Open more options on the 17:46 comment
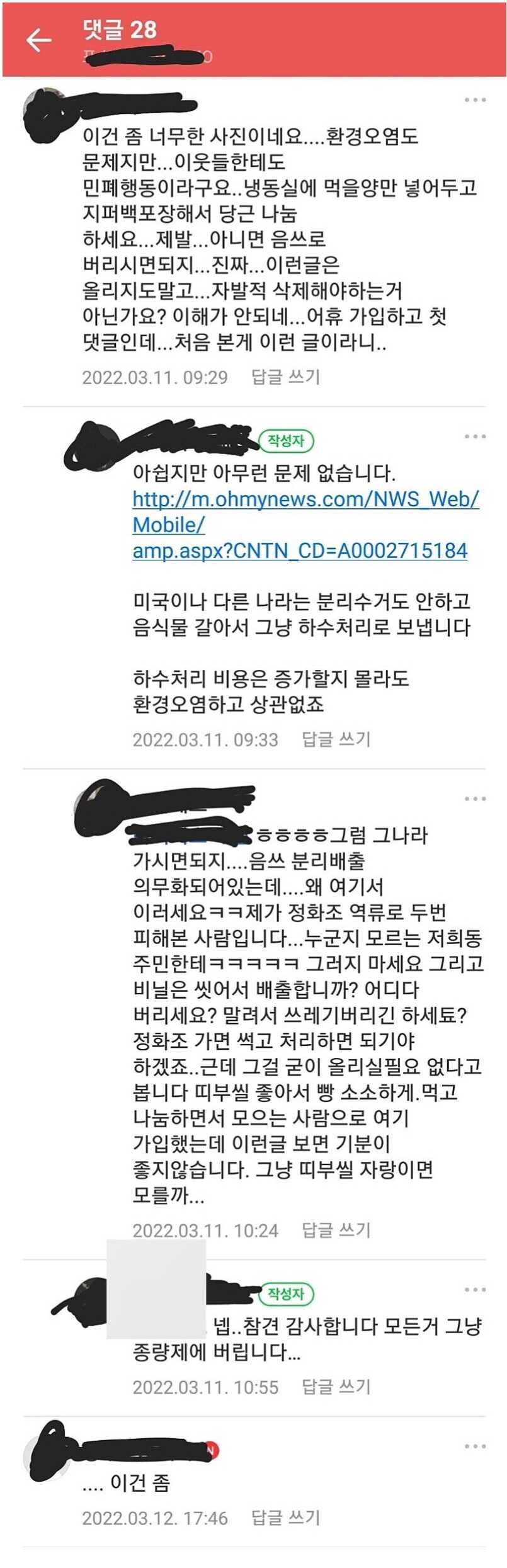This screenshot has height=1568, width=507. [x=474, y=1446]
